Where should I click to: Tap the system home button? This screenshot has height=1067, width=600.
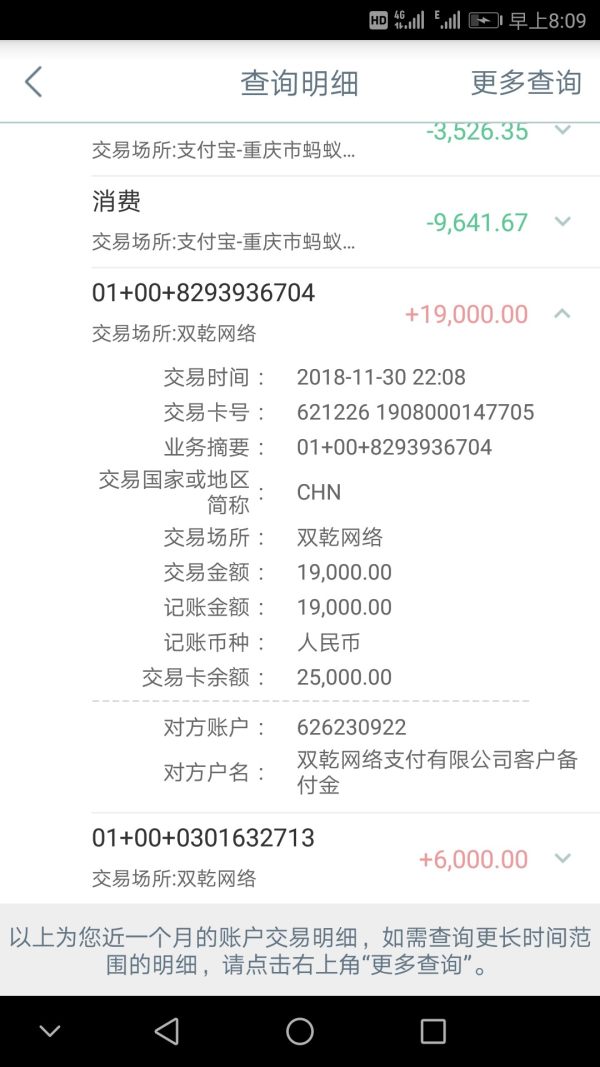(x=300, y=1031)
